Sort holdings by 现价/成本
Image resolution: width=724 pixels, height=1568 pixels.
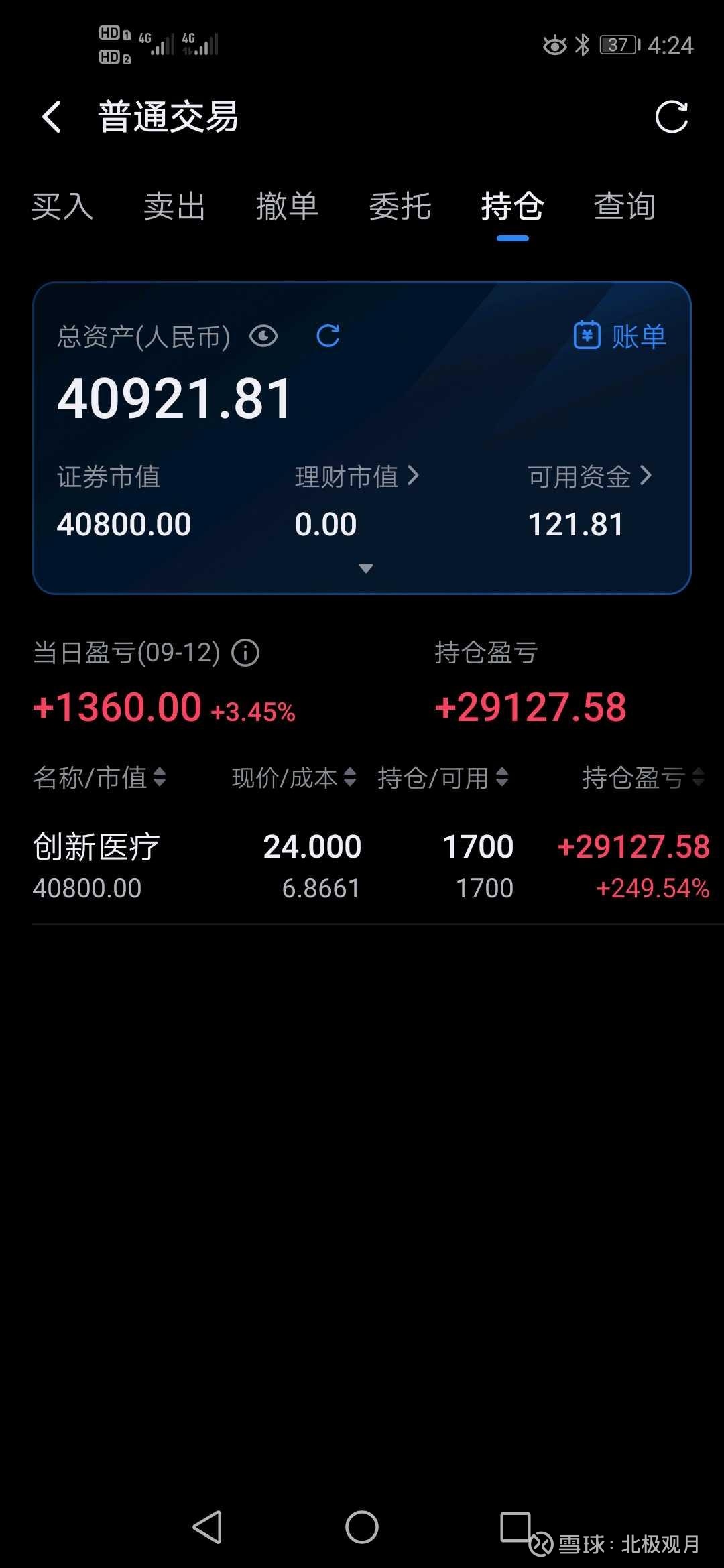294,778
